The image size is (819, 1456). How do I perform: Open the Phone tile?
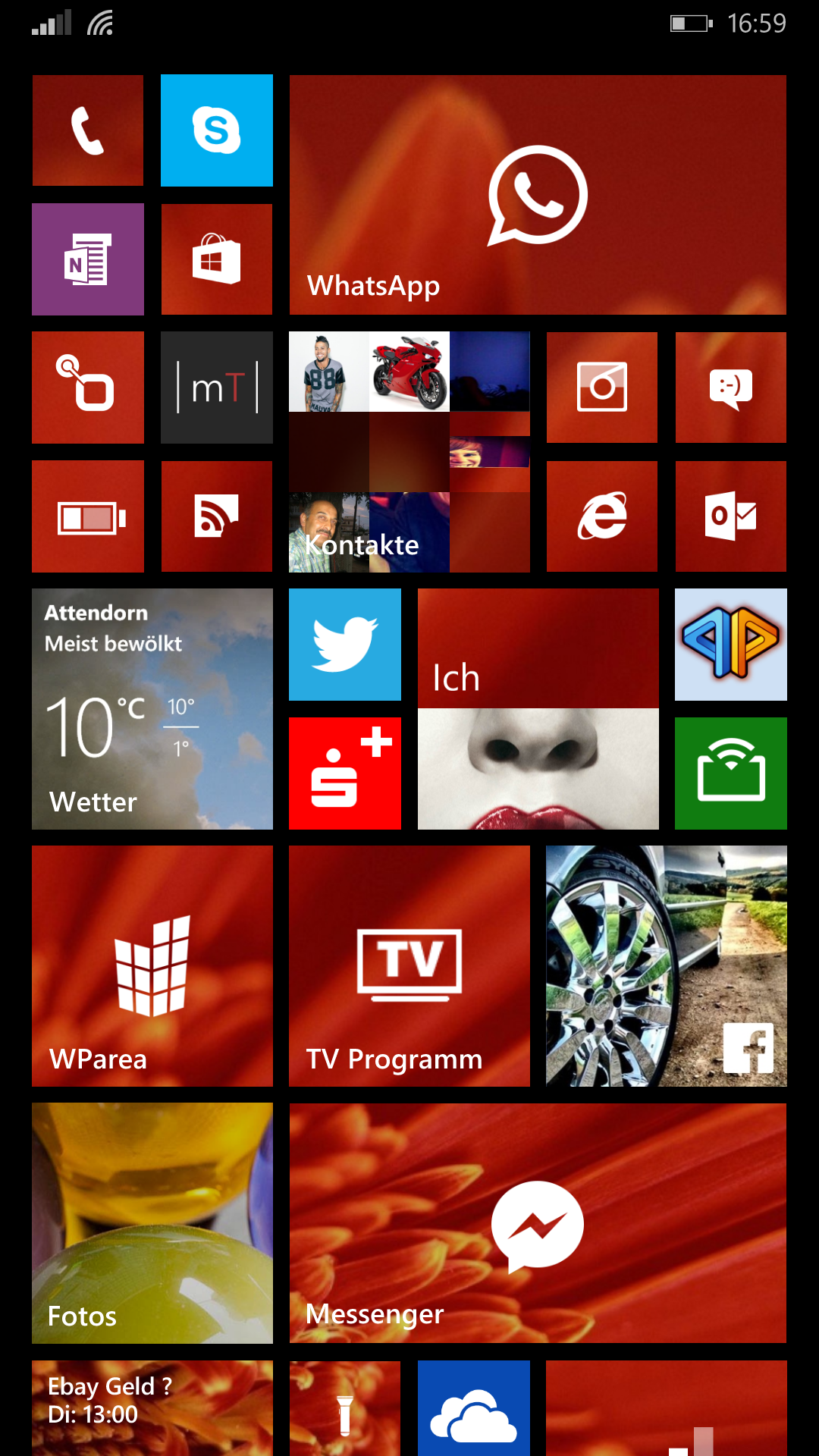point(88,130)
